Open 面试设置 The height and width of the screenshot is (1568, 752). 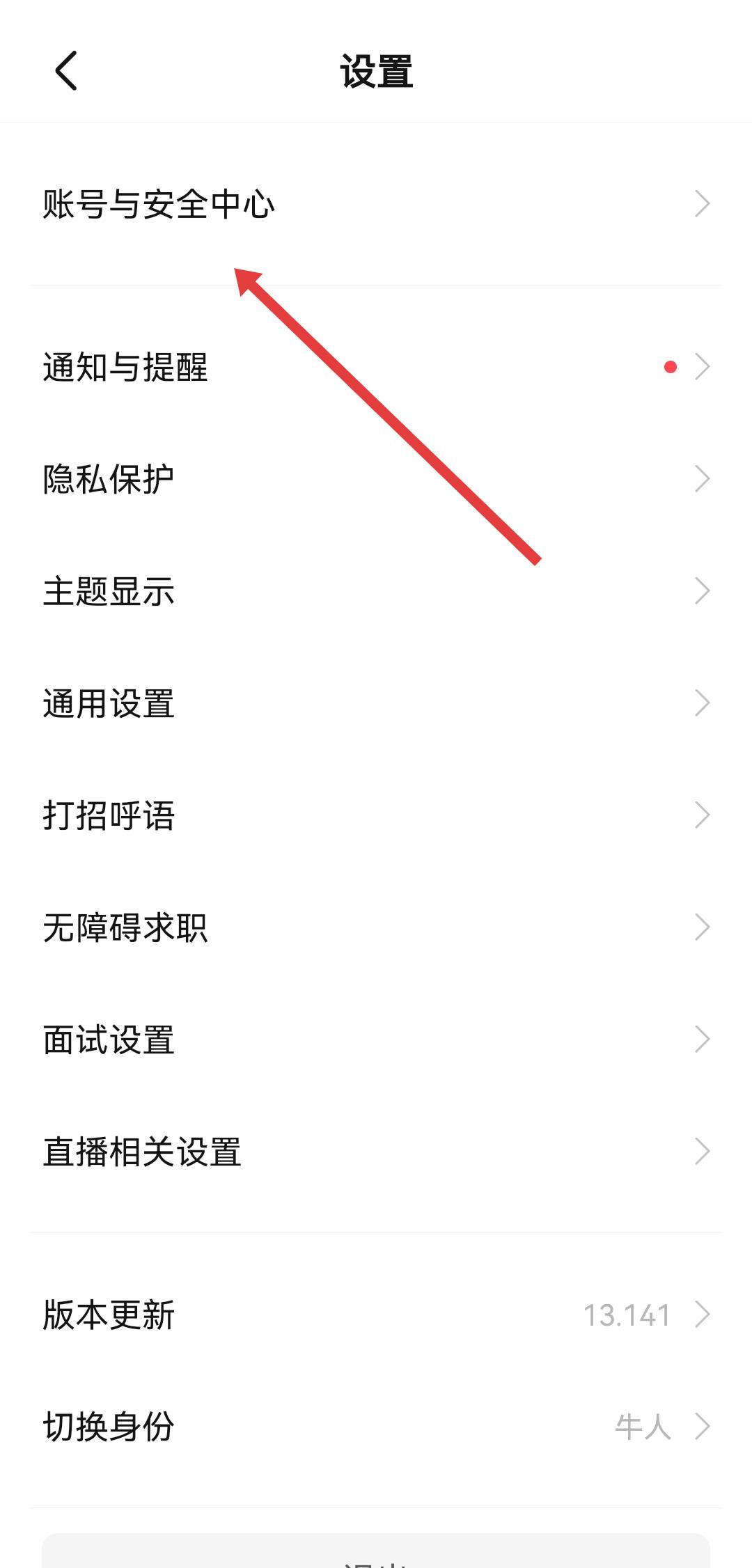(376, 1040)
